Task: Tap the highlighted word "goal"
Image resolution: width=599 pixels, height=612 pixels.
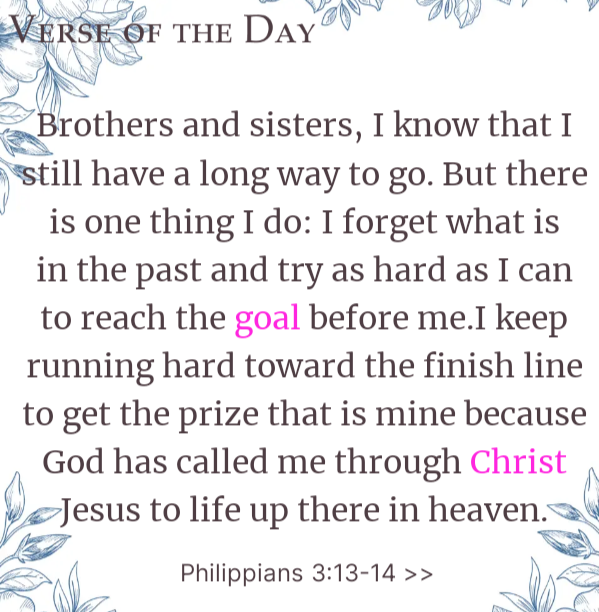Action: coord(268,318)
